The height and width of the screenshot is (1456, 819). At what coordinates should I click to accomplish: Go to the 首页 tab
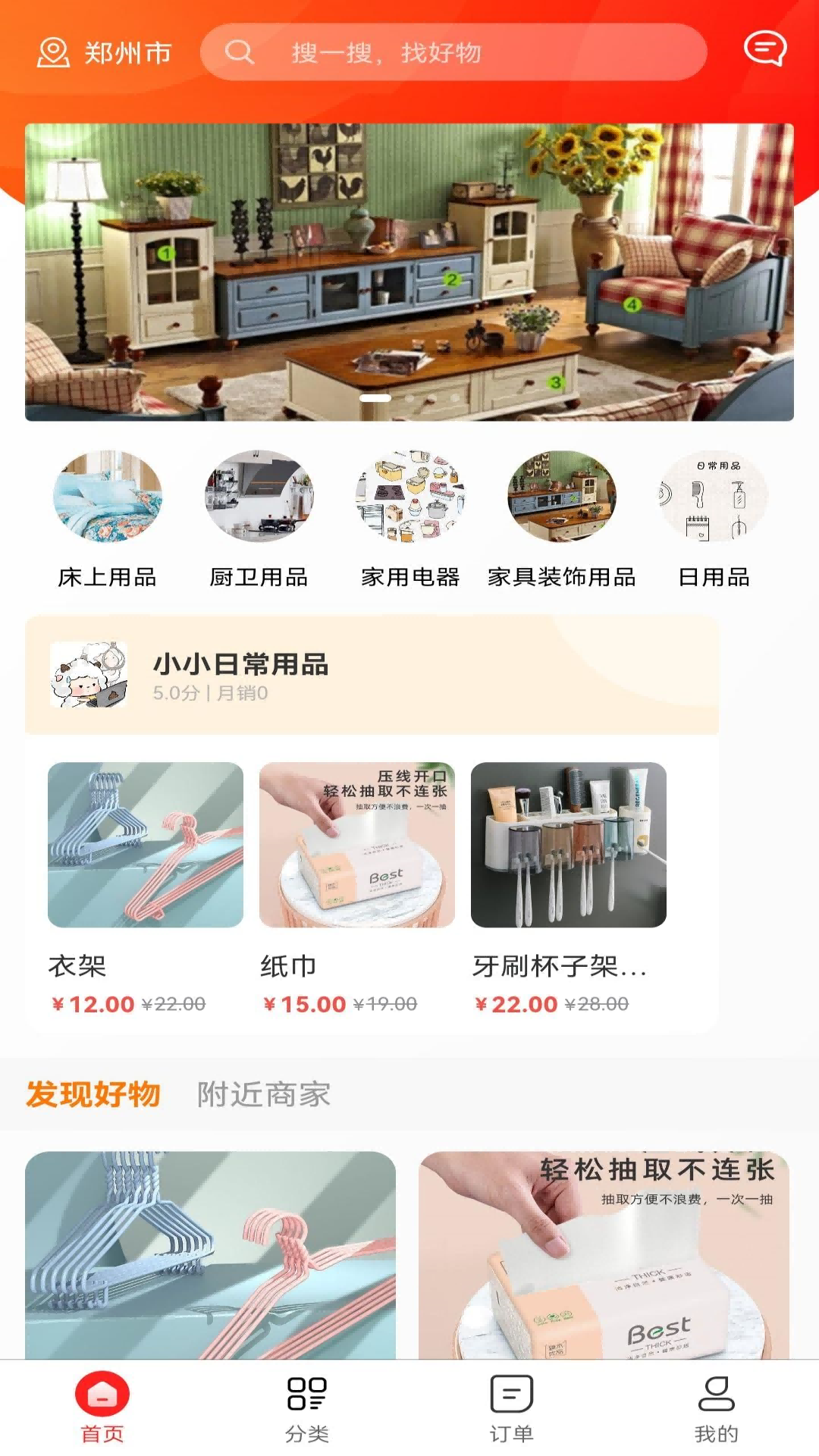point(102,1407)
